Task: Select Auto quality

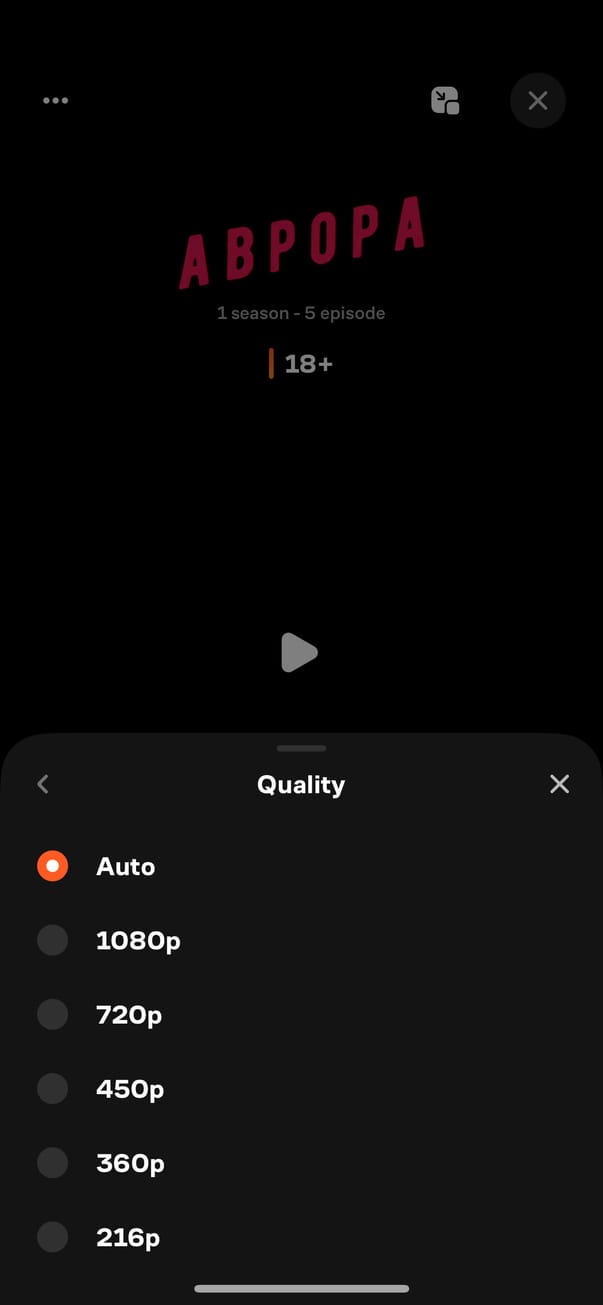Action: click(x=53, y=866)
